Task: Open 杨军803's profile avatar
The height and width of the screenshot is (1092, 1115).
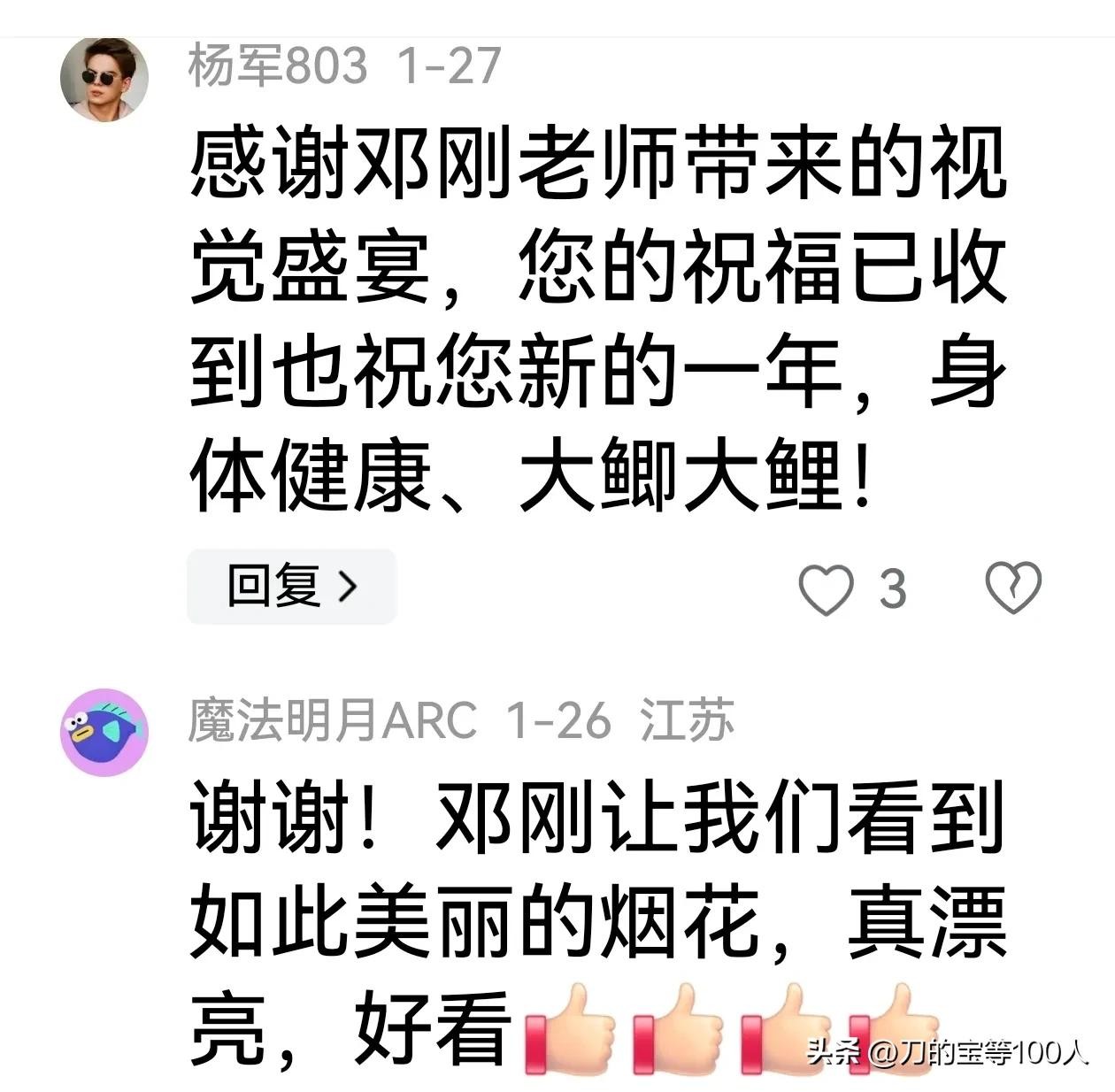Action: pyautogui.click(x=104, y=80)
